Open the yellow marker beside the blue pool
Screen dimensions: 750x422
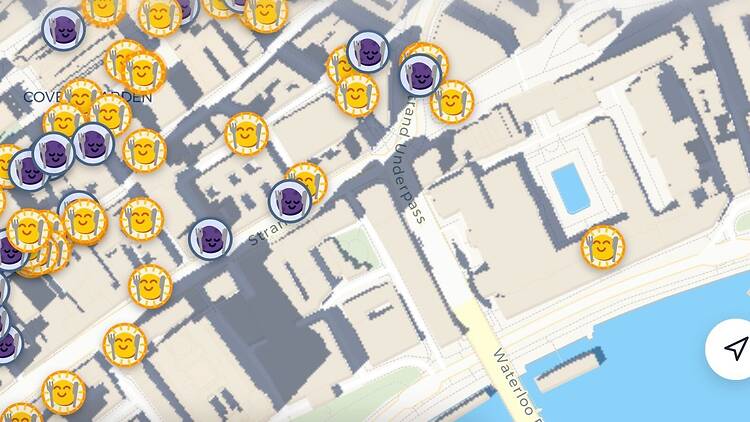point(603,247)
